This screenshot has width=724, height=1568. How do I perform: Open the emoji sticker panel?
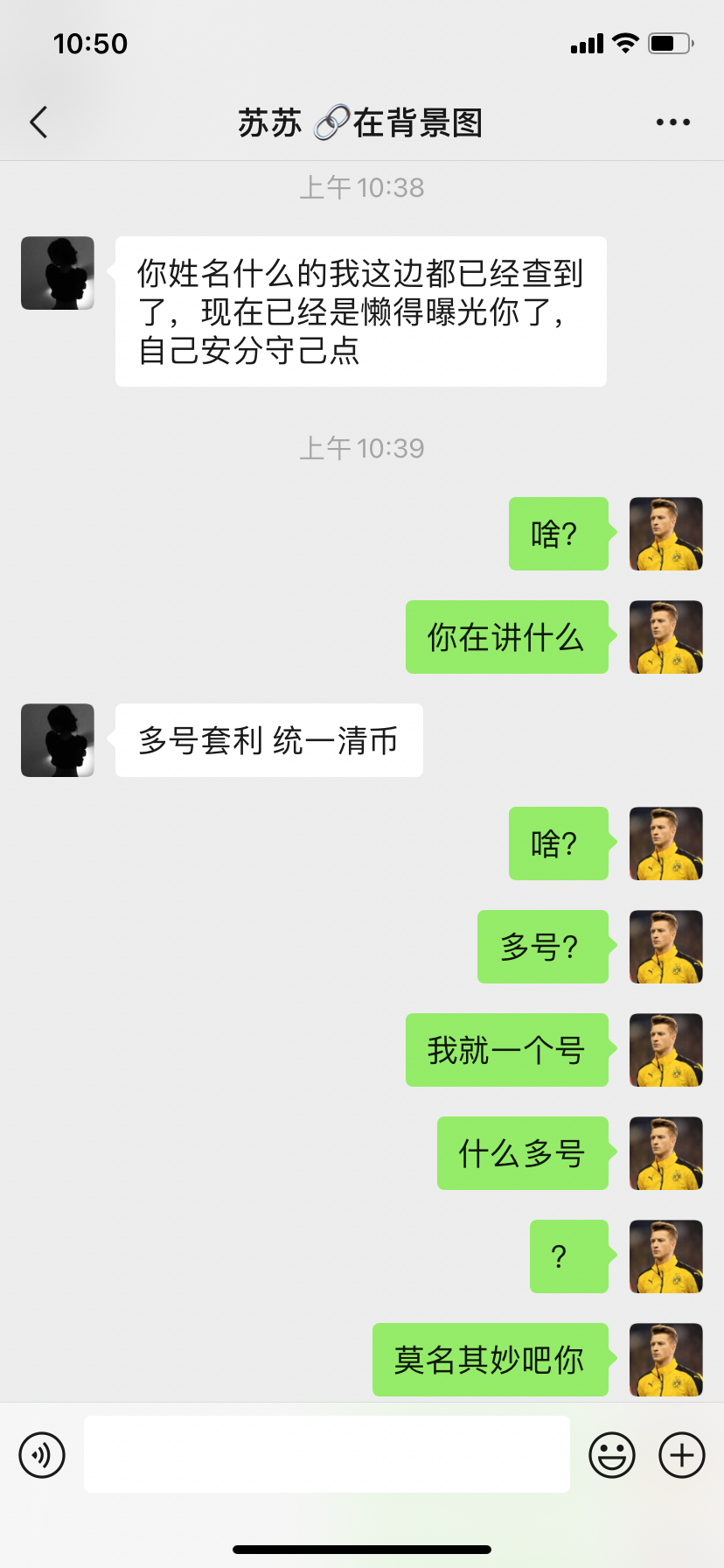(x=612, y=1455)
